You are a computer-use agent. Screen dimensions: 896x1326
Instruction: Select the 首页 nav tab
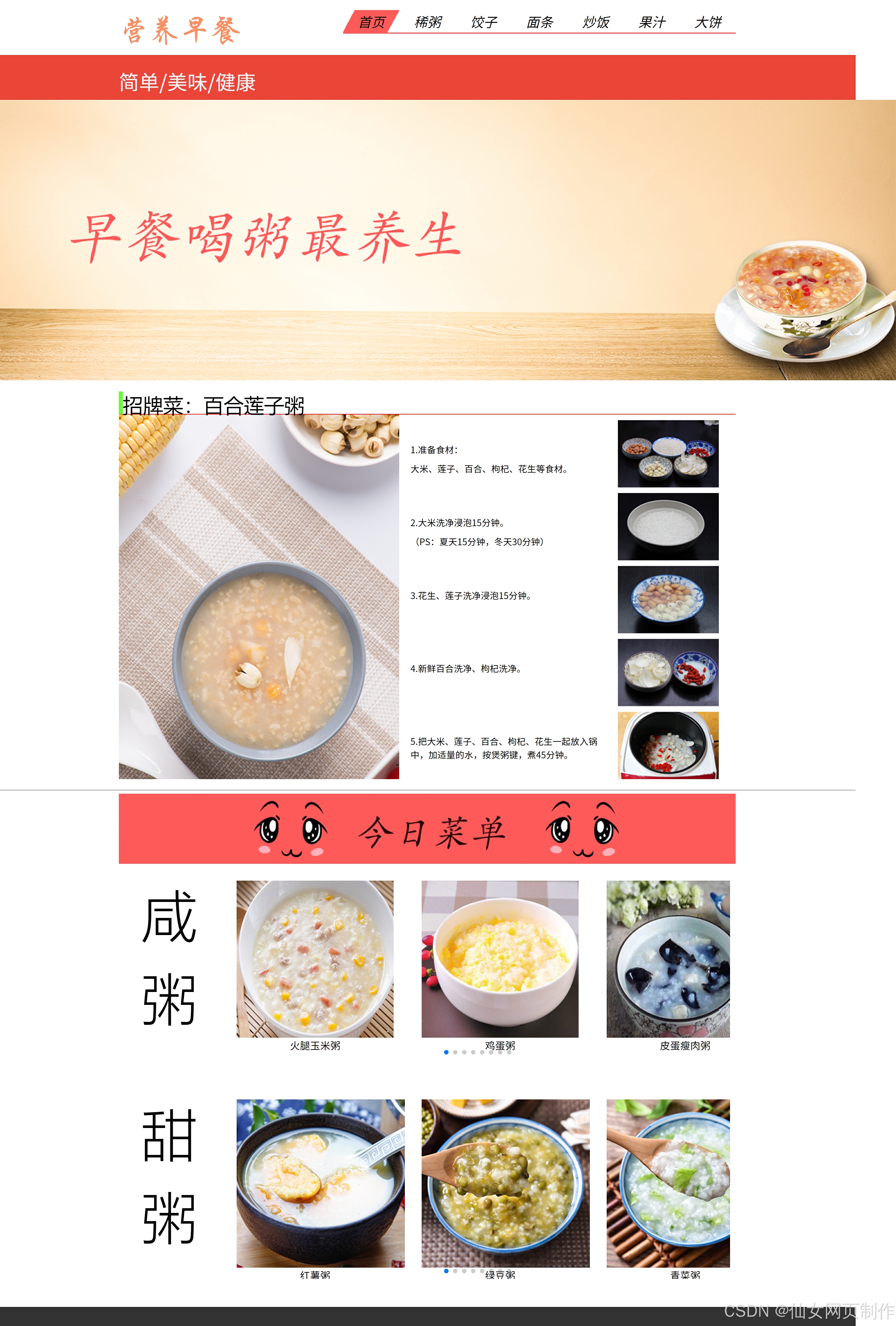click(x=372, y=22)
